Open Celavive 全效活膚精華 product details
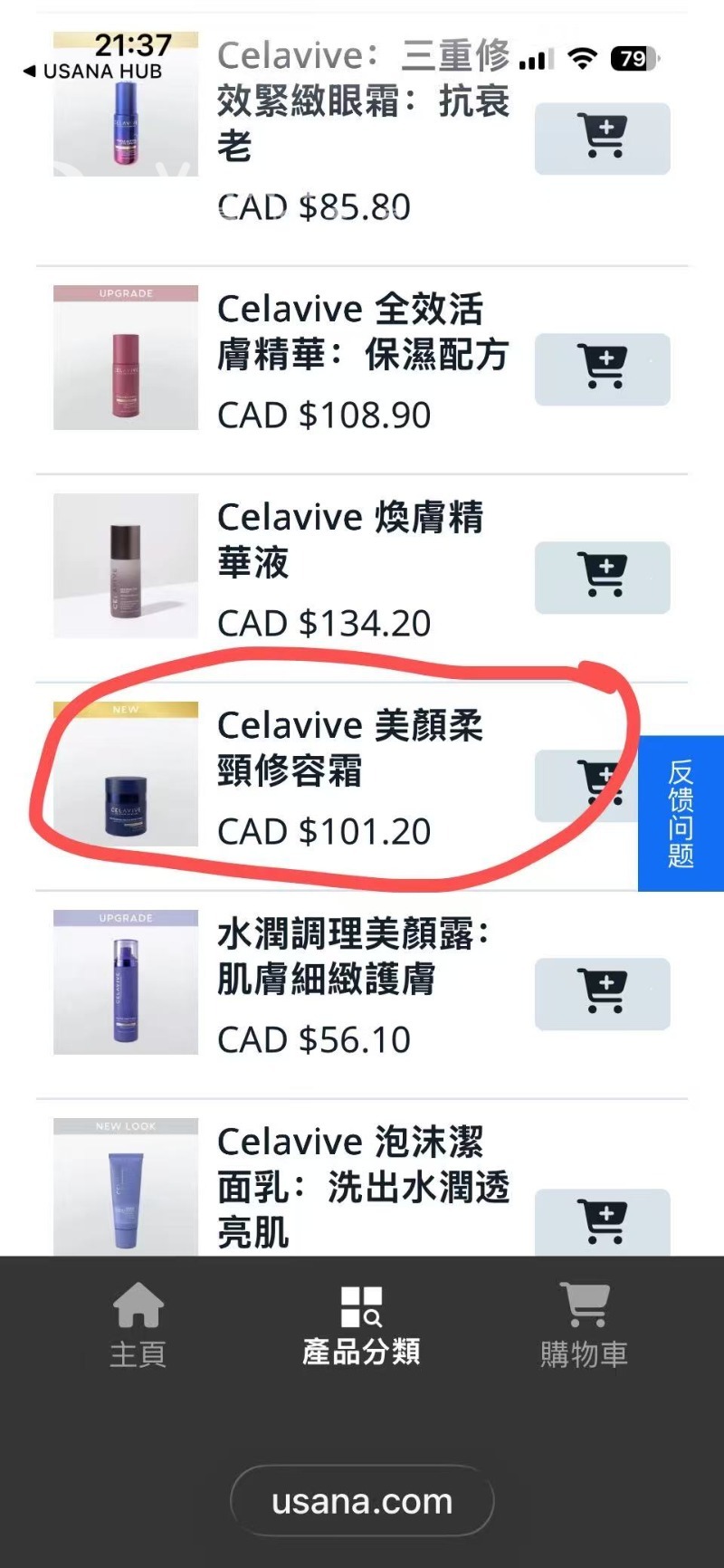 (x=362, y=331)
